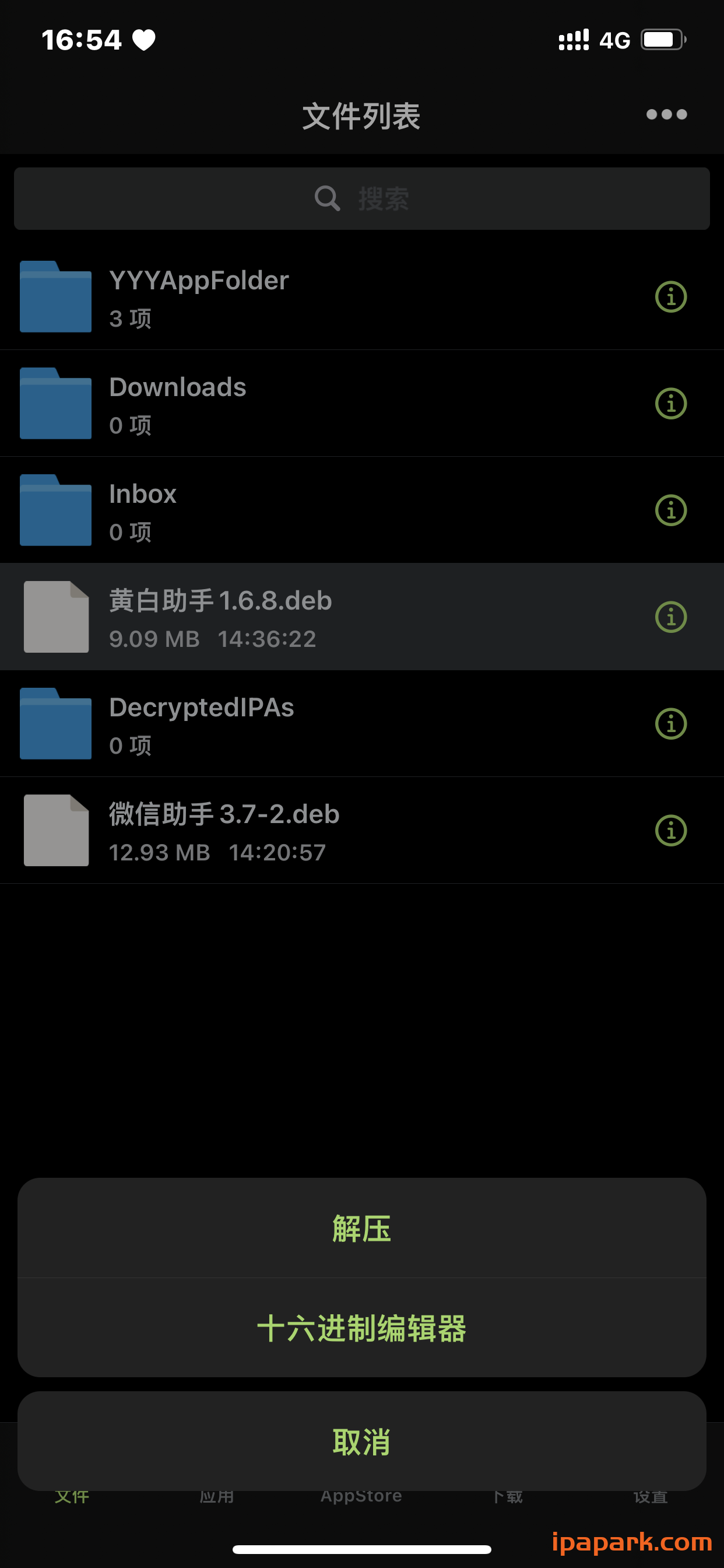Image resolution: width=724 pixels, height=1568 pixels.
Task: Tap the info icon for Downloads folder
Action: pyautogui.click(x=670, y=404)
